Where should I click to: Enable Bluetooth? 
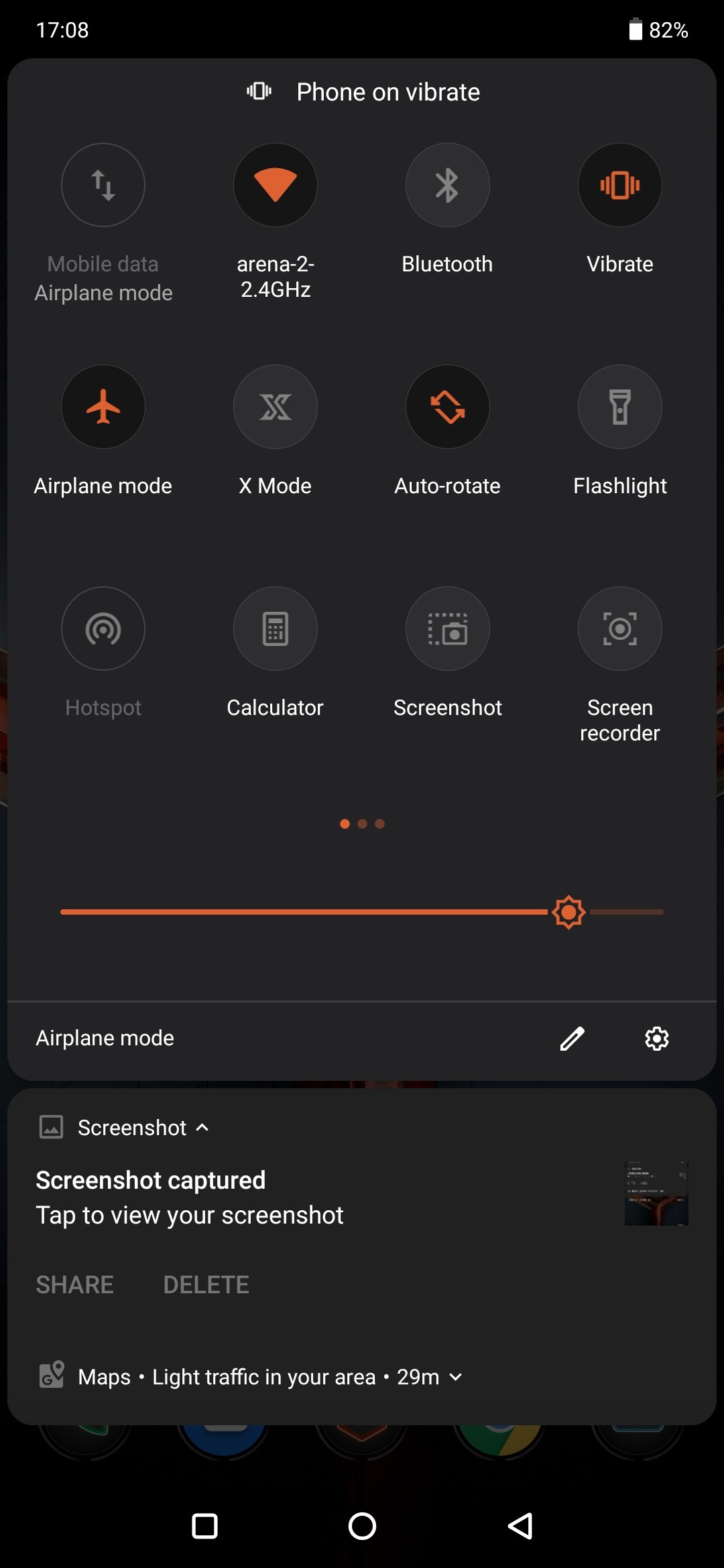pyautogui.click(x=447, y=185)
